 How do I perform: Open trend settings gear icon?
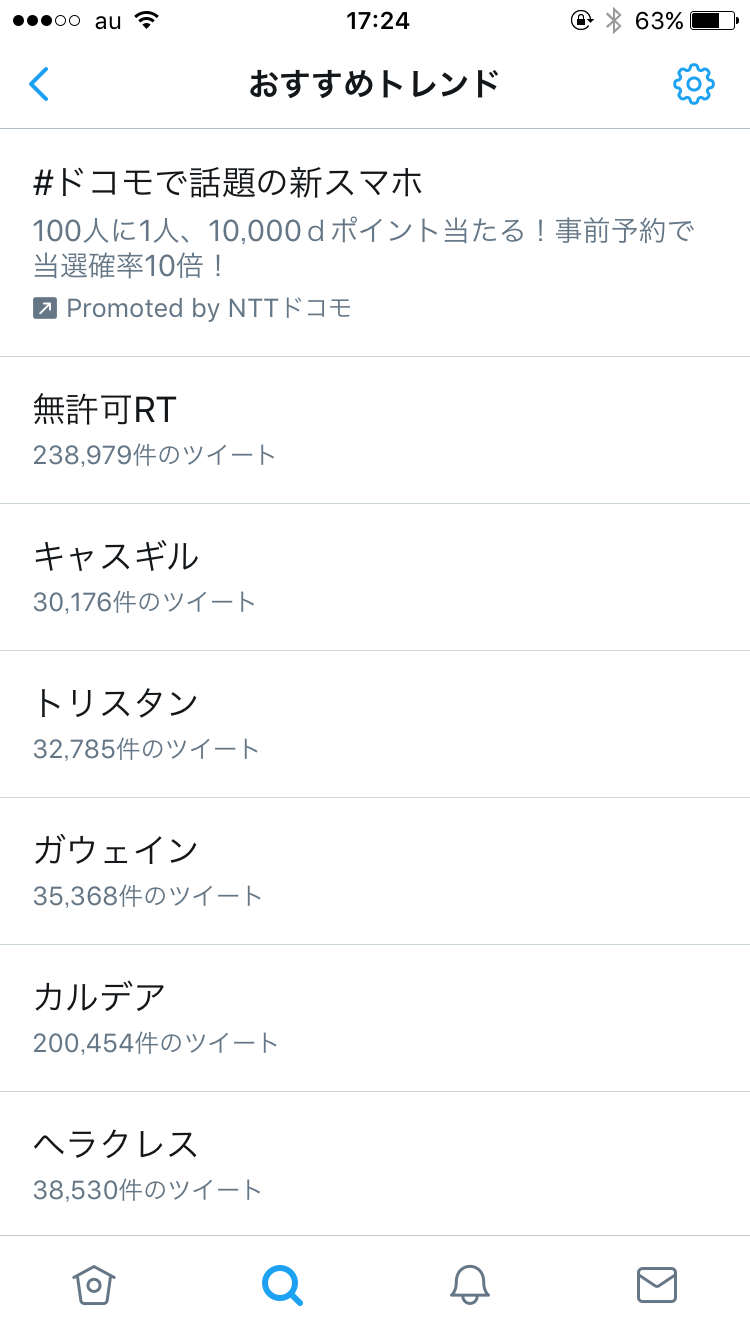click(693, 85)
